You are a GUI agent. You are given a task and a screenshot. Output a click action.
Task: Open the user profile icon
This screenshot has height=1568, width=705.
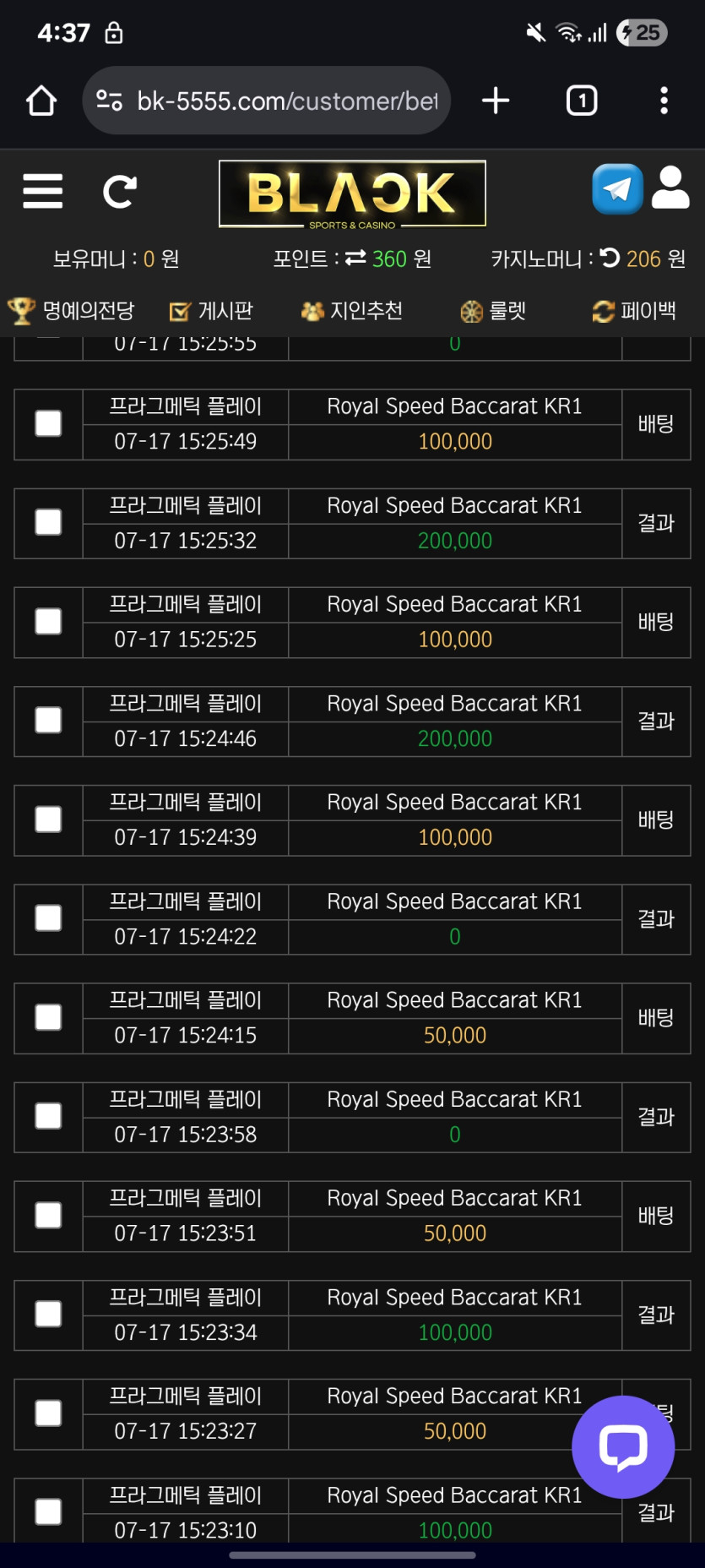pos(671,188)
